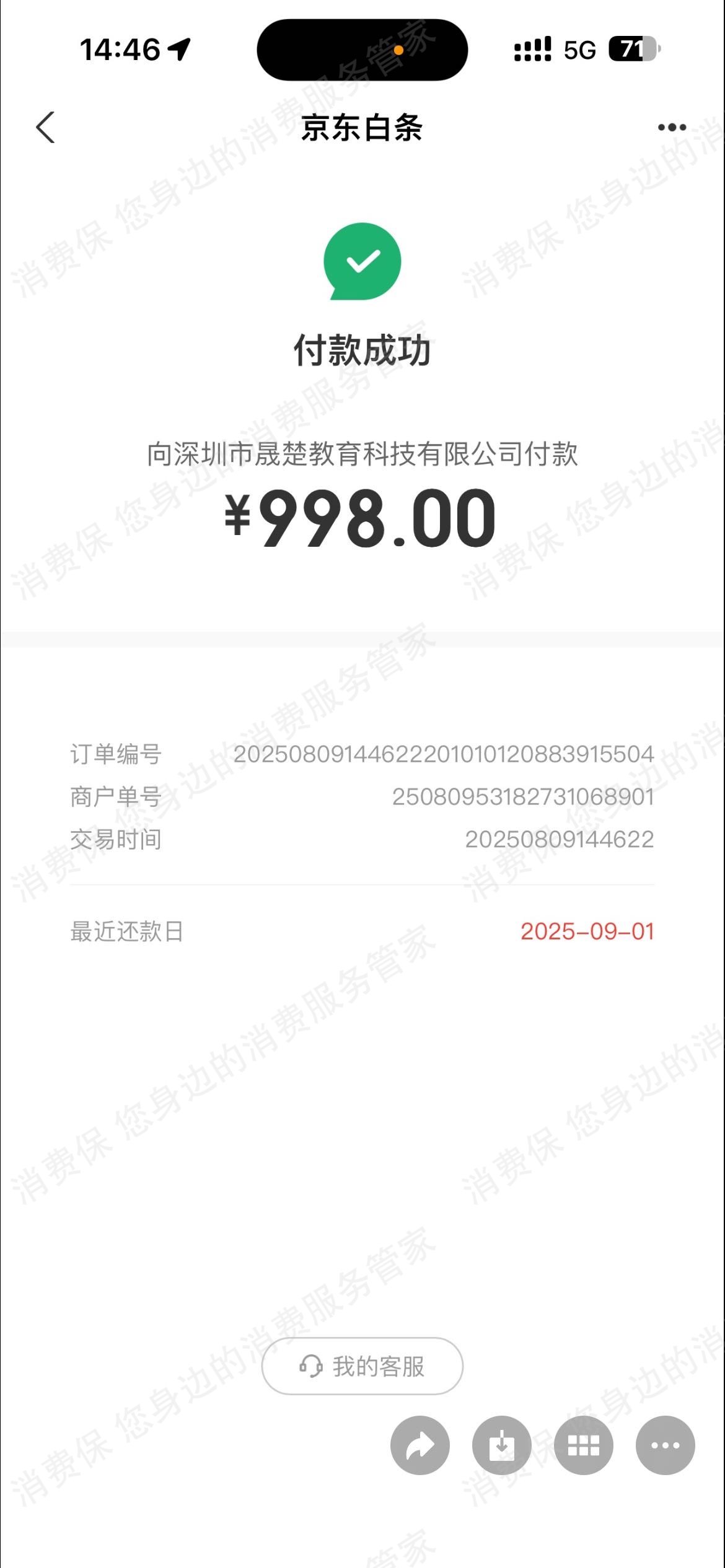Contact 我的客服 customer service

click(362, 1366)
